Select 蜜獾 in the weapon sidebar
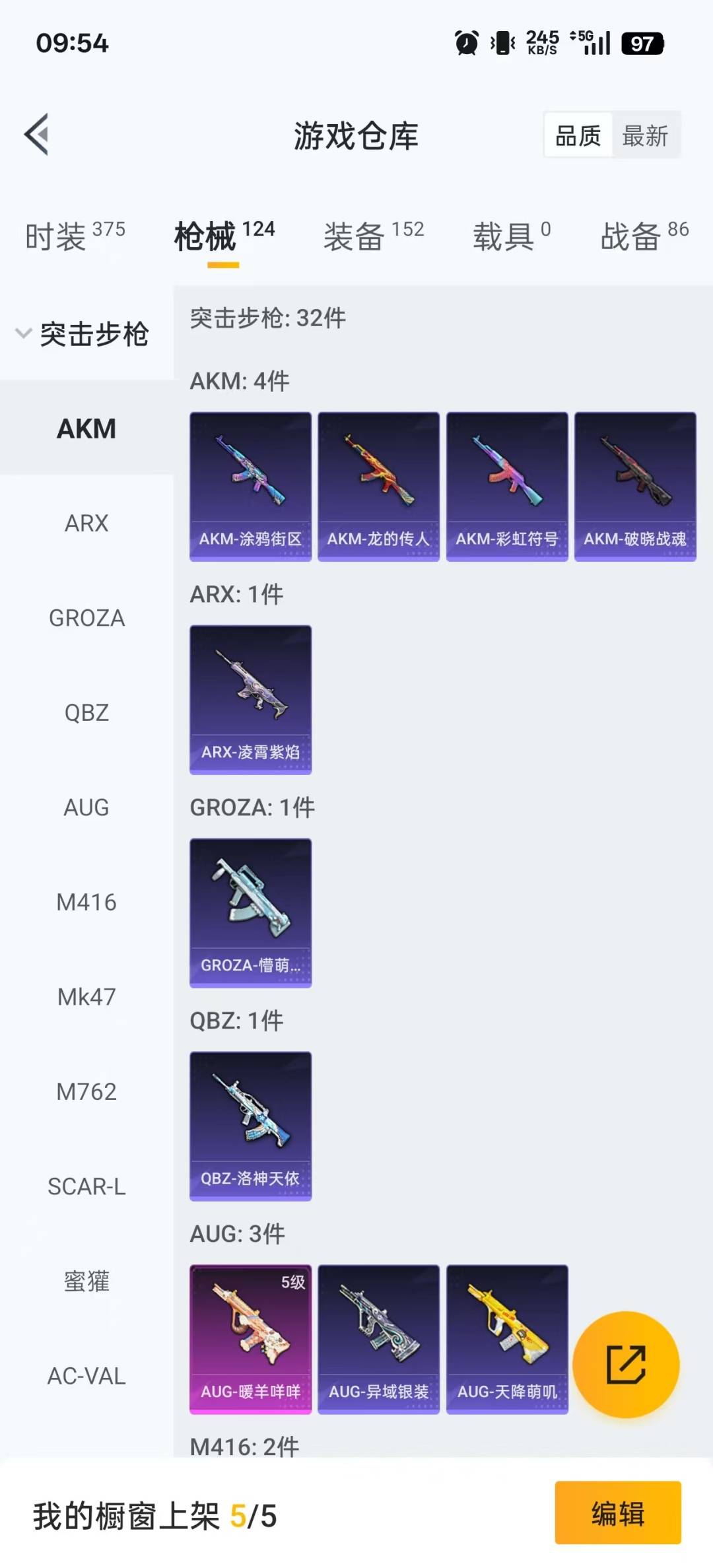Image resolution: width=713 pixels, height=1568 pixels. [86, 1281]
